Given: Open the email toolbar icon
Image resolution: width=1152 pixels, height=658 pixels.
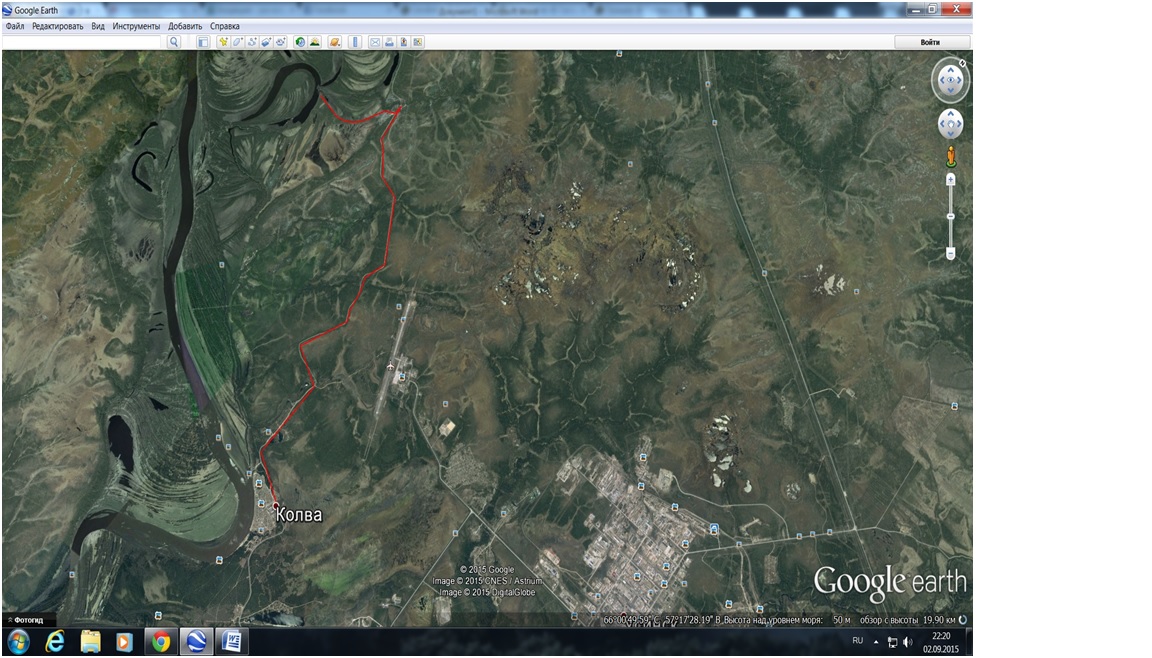Looking at the screenshot, I should click(375, 42).
